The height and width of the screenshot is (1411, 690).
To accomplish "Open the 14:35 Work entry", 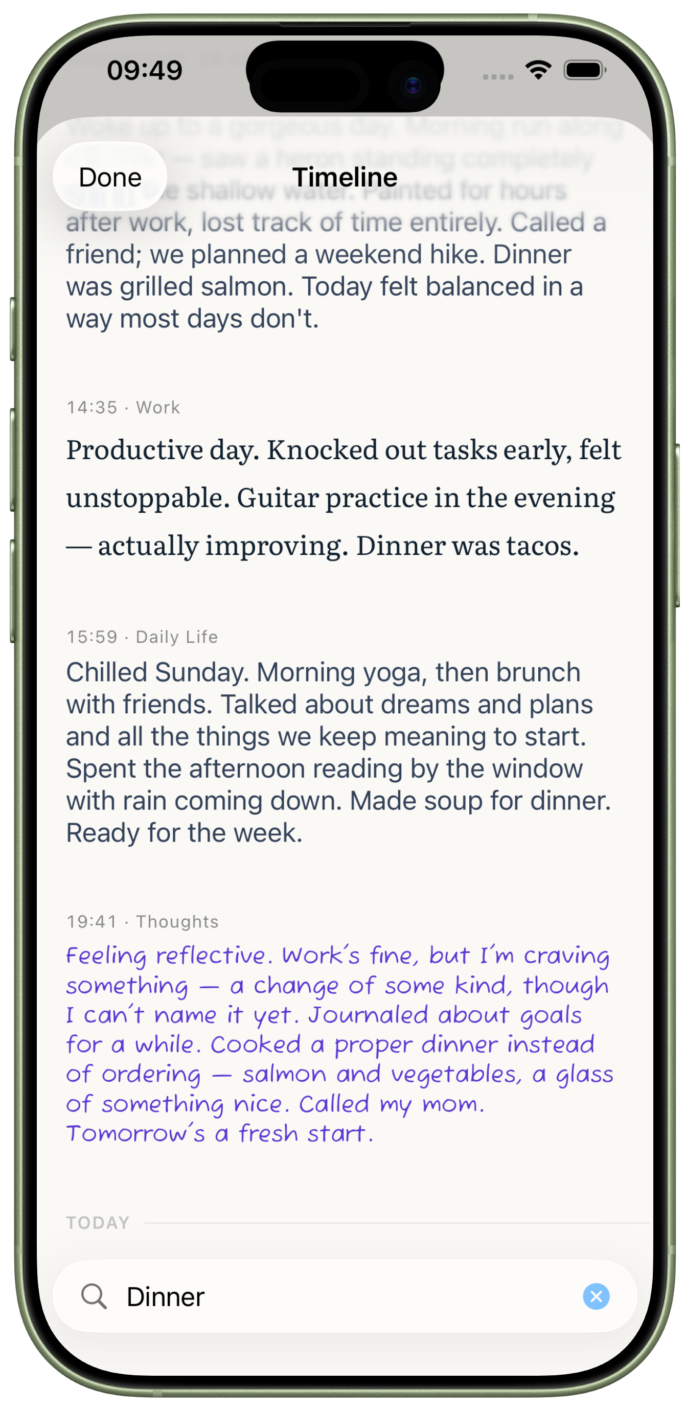I will [345, 480].
